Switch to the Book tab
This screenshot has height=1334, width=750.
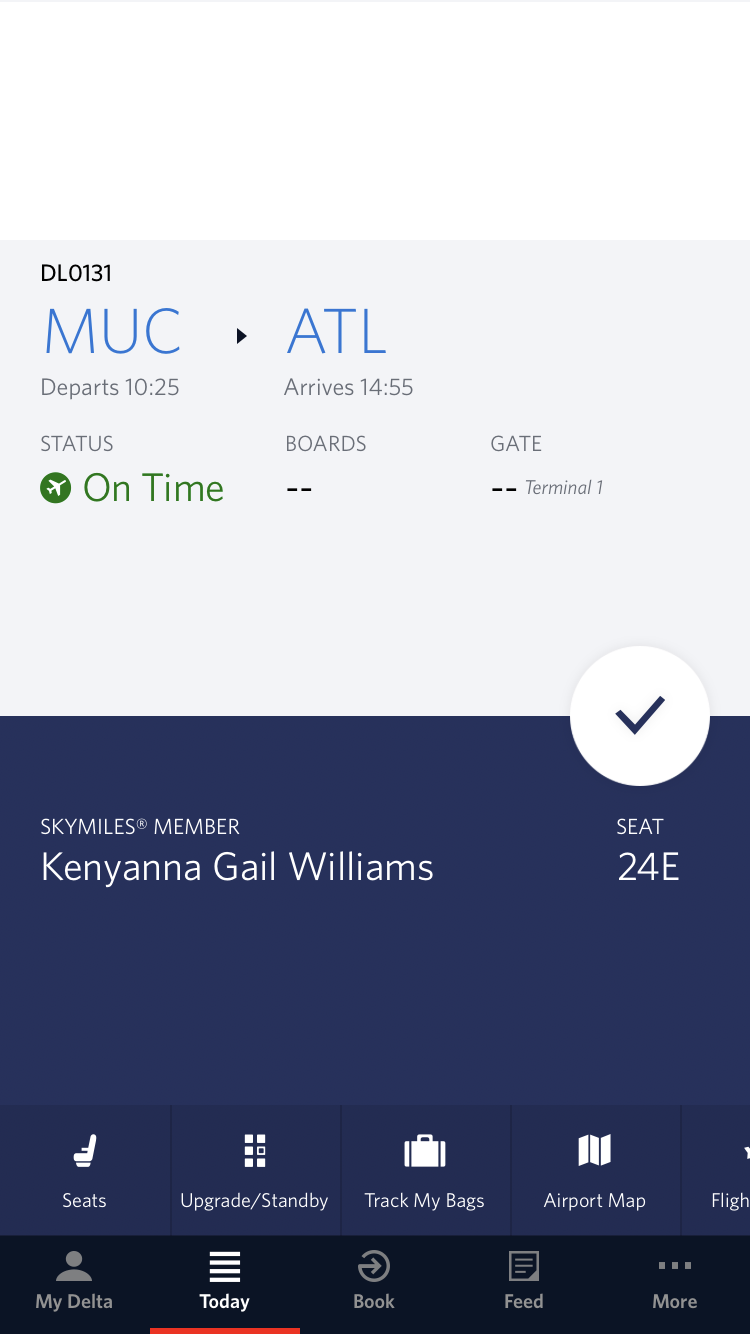point(374,1281)
